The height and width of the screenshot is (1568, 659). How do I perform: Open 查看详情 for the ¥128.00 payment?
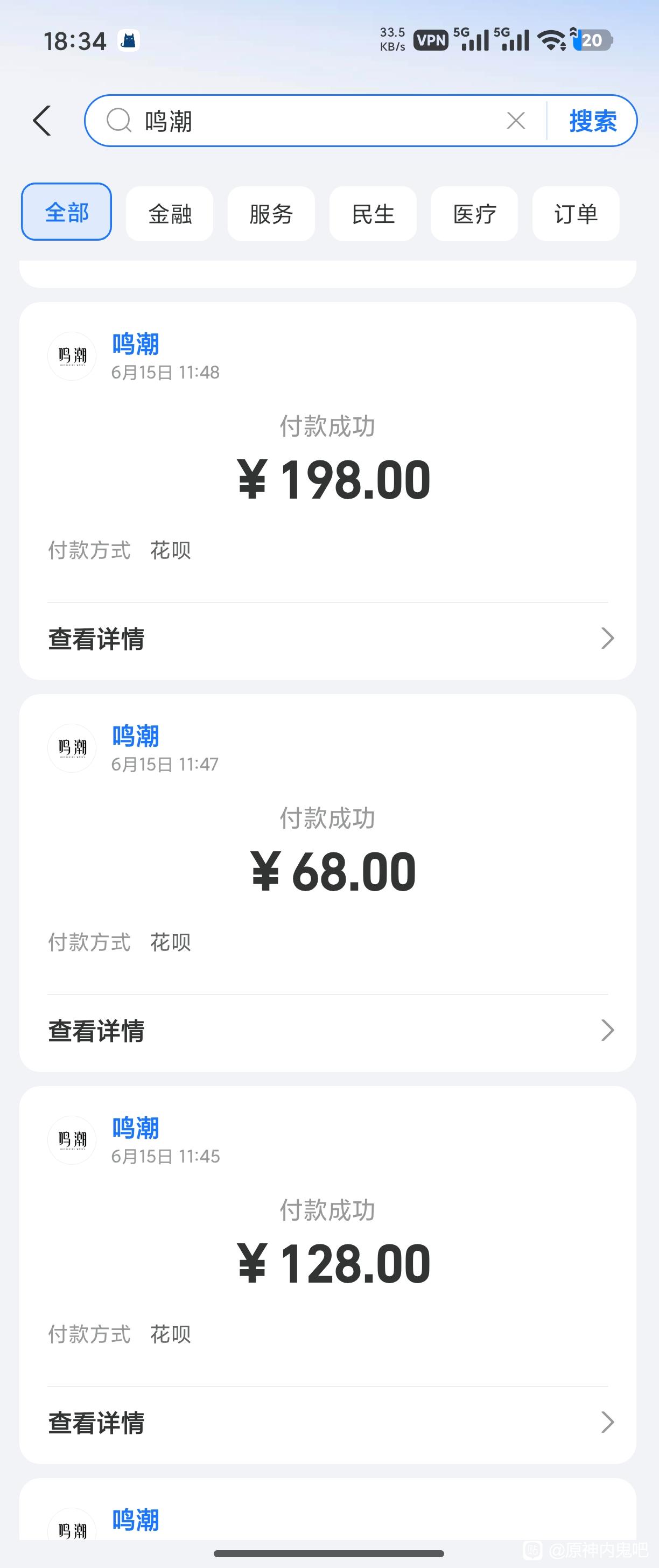click(x=328, y=1423)
